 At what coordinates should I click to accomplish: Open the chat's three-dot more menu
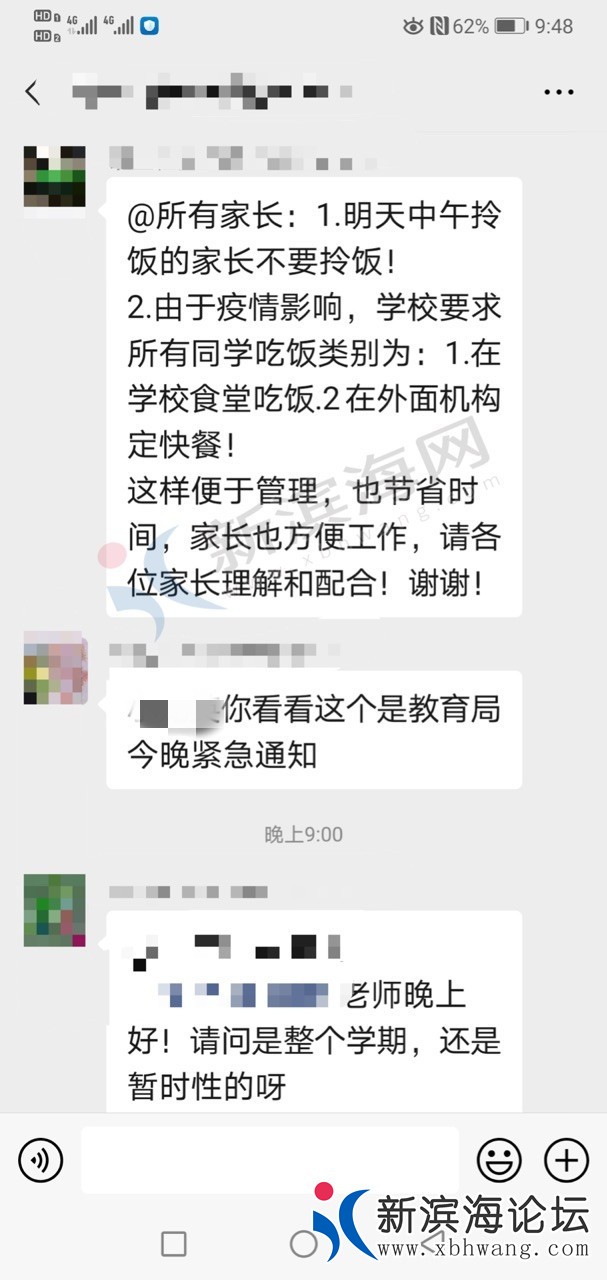point(558,93)
